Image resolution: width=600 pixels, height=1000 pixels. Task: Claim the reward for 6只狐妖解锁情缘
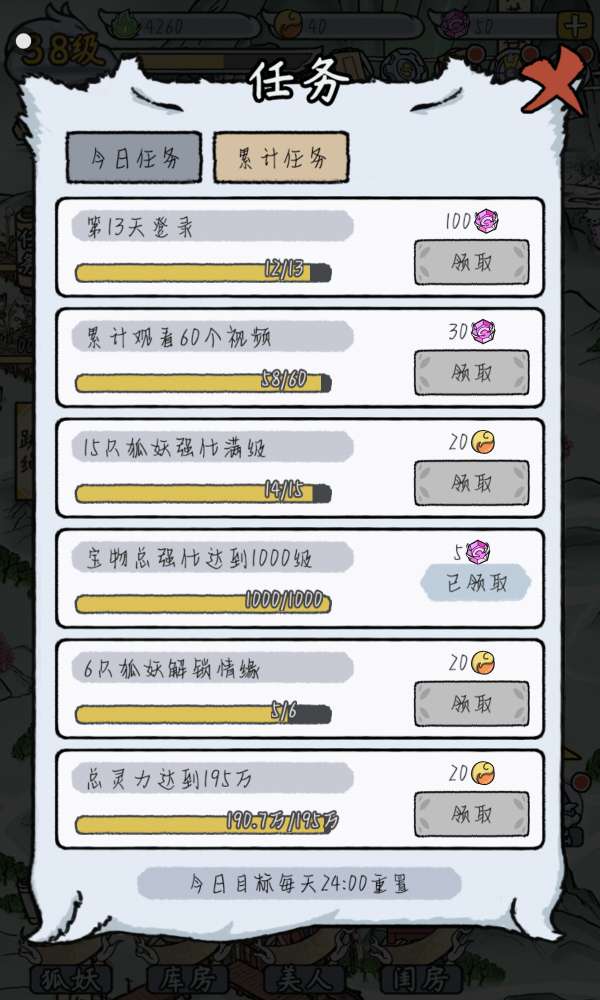tap(472, 704)
